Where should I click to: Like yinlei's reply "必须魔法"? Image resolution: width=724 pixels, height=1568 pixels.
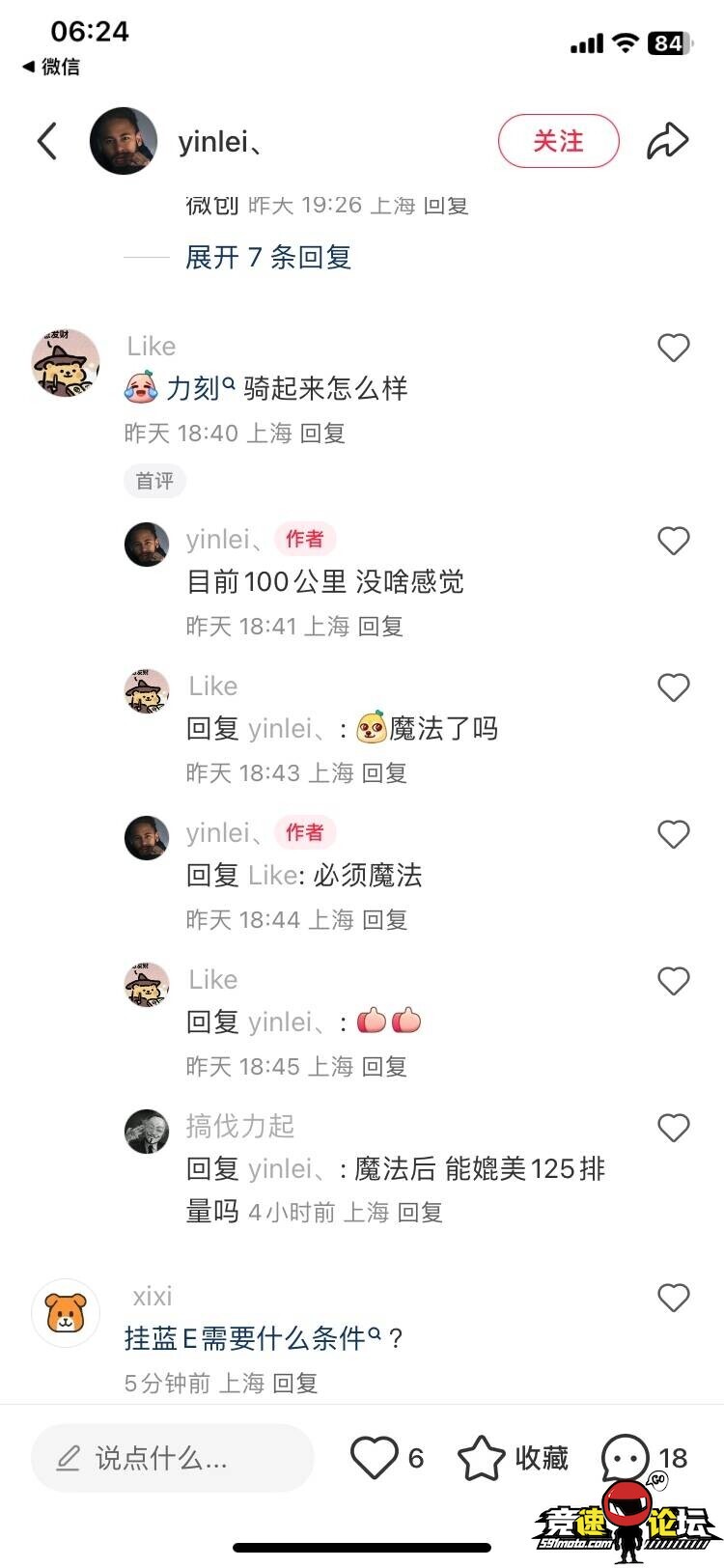(673, 834)
